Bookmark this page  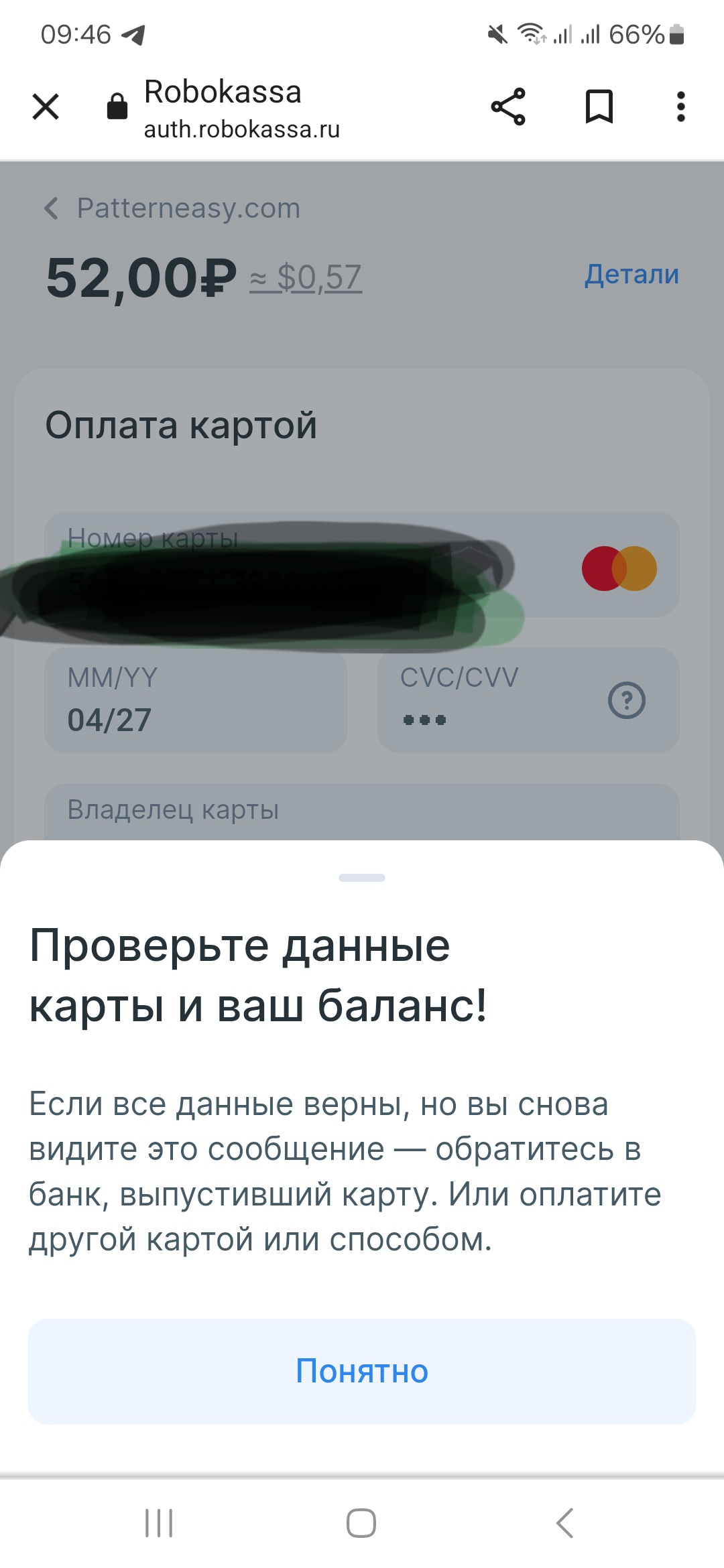[x=599, y=107]
